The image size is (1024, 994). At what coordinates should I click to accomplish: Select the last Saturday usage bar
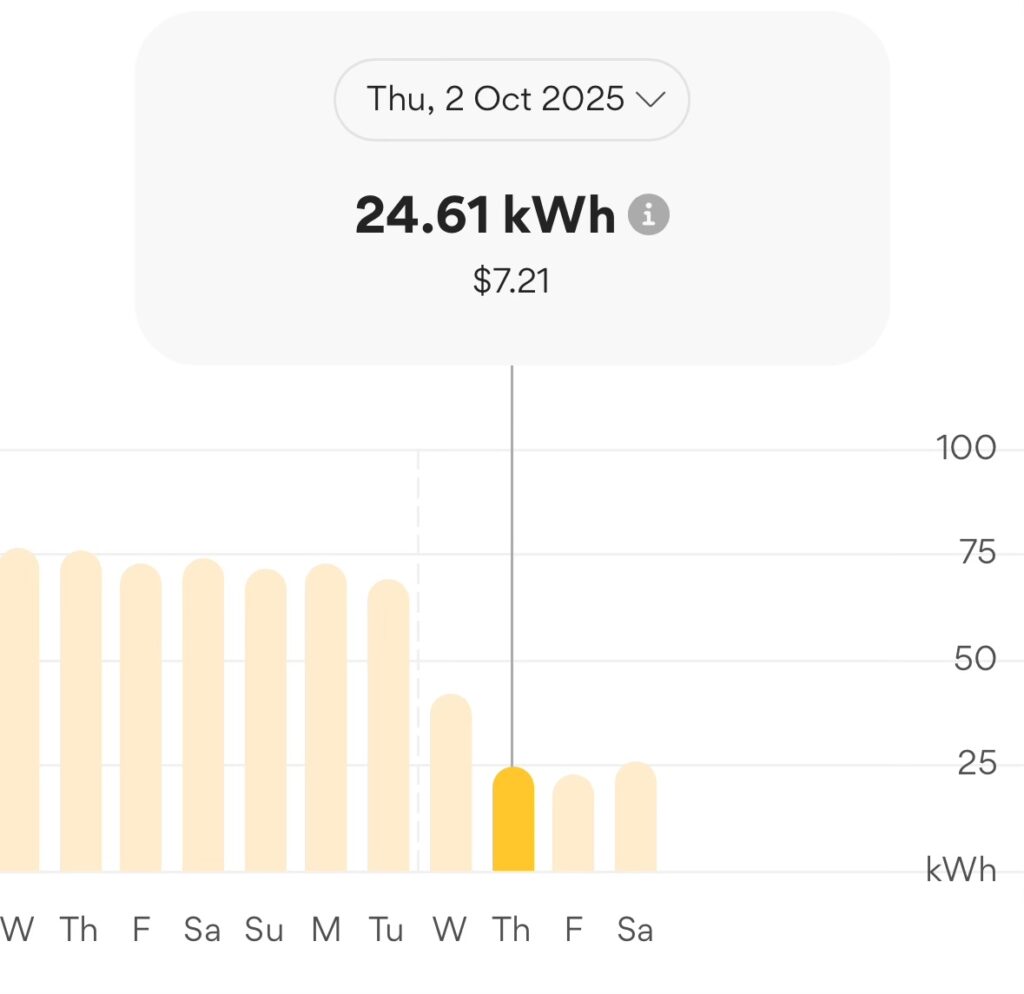click(635, 817)
